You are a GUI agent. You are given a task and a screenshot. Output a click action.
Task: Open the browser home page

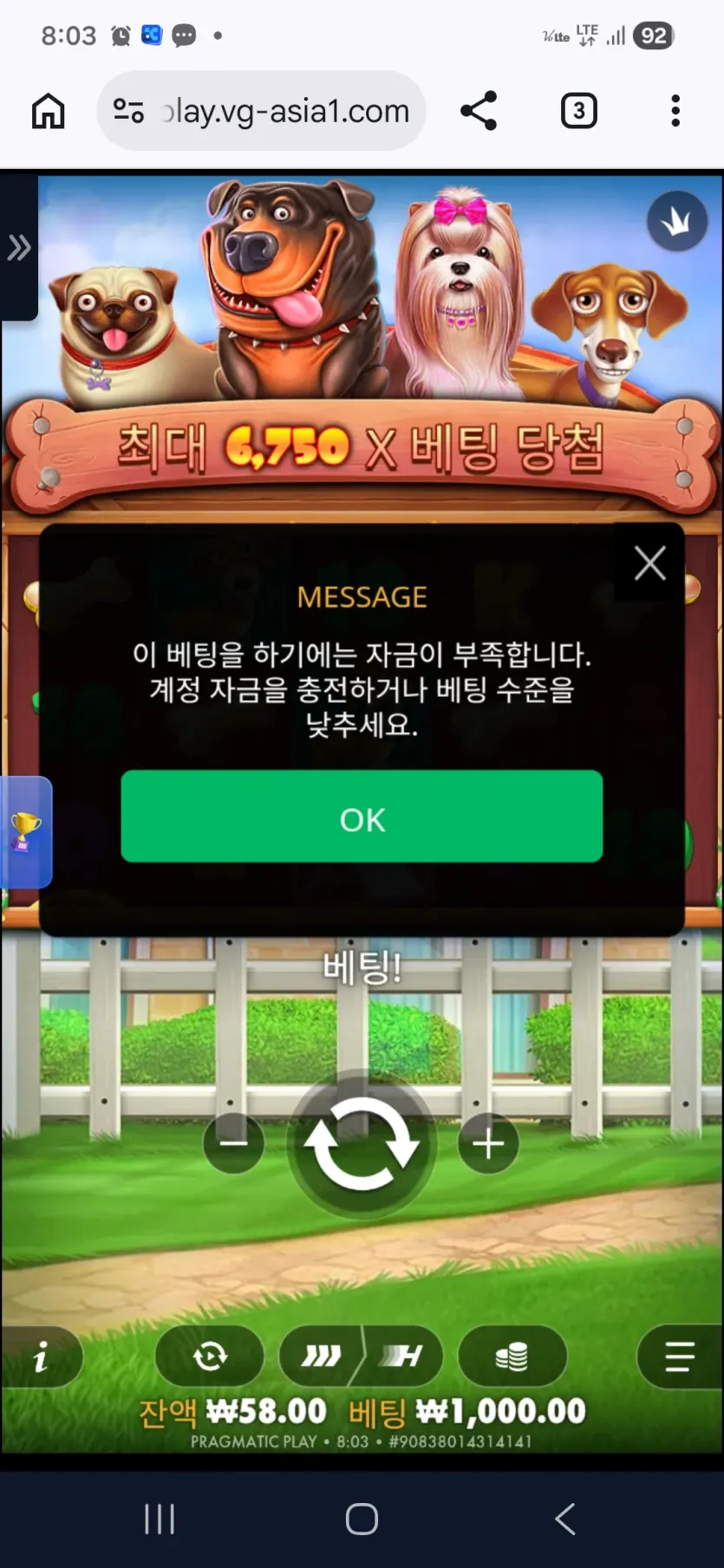click(49, 111)
